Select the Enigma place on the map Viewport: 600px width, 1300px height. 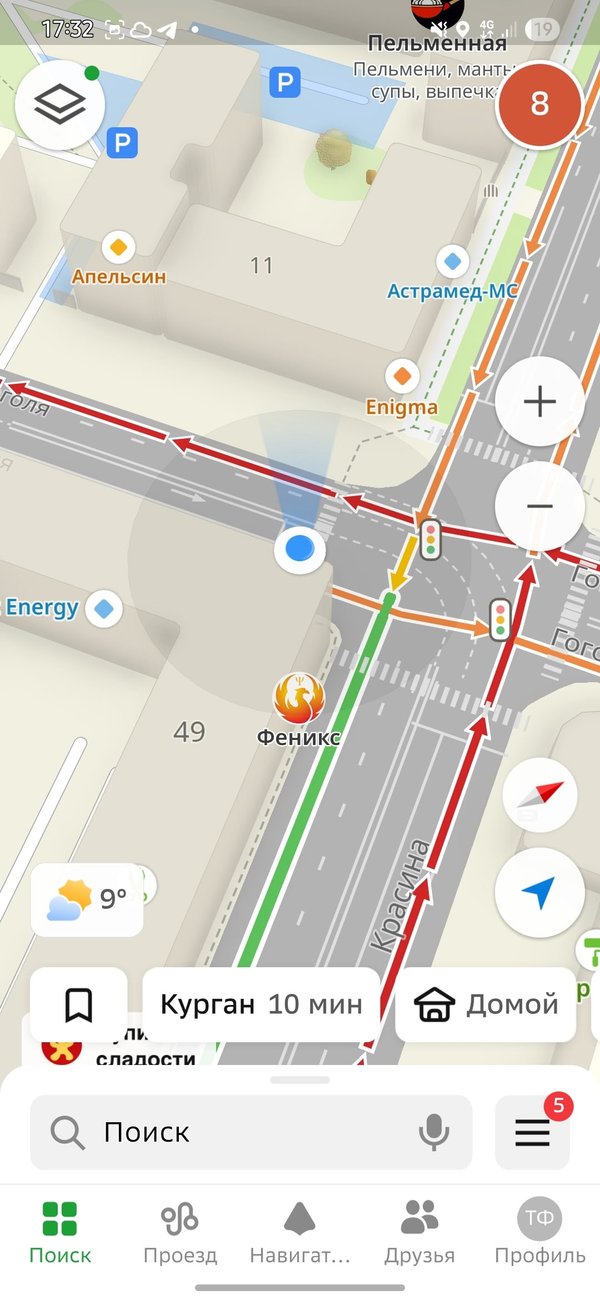click(403, 377)
